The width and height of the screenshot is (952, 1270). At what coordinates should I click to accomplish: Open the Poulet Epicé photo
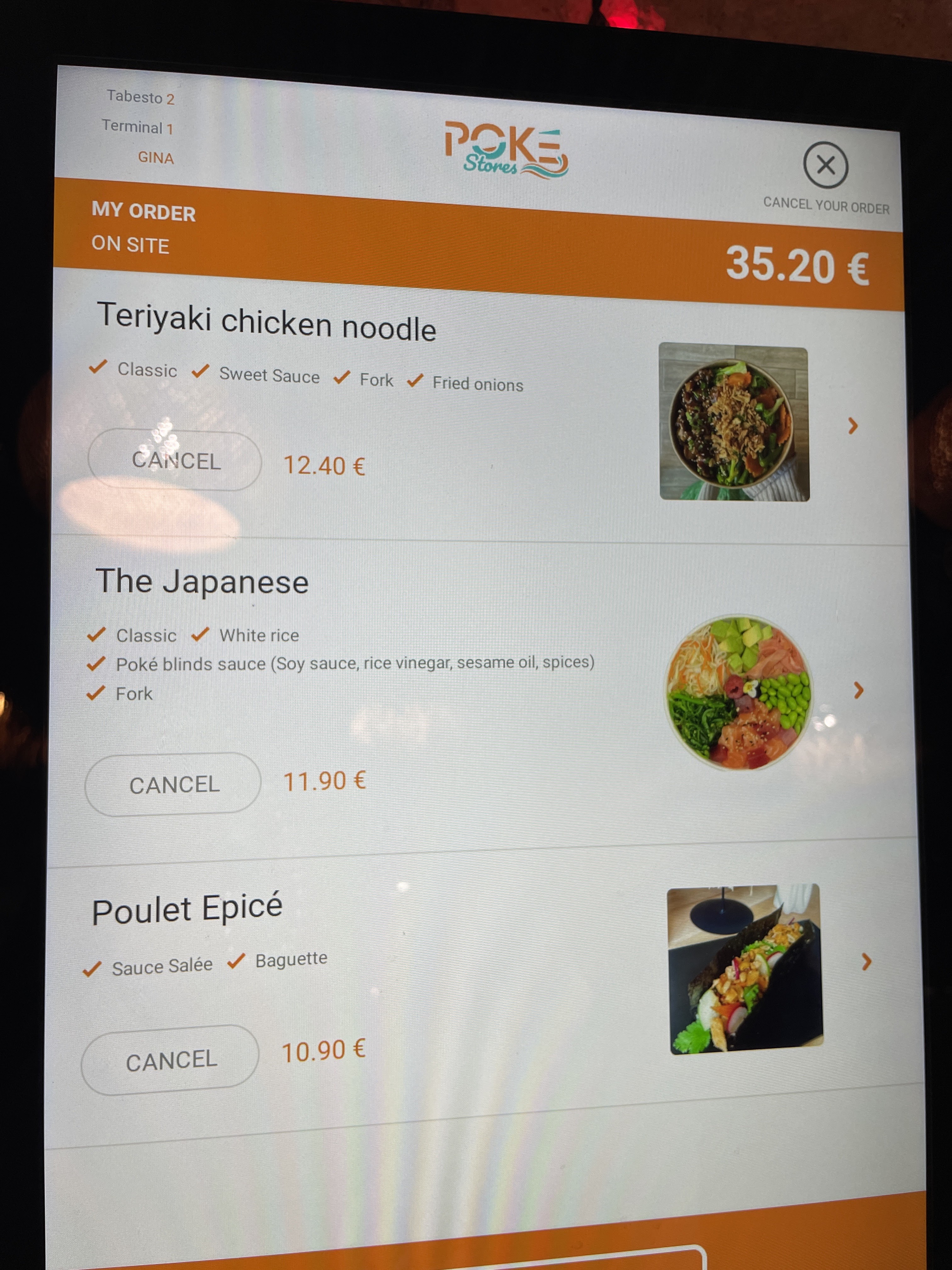(745, 970)
